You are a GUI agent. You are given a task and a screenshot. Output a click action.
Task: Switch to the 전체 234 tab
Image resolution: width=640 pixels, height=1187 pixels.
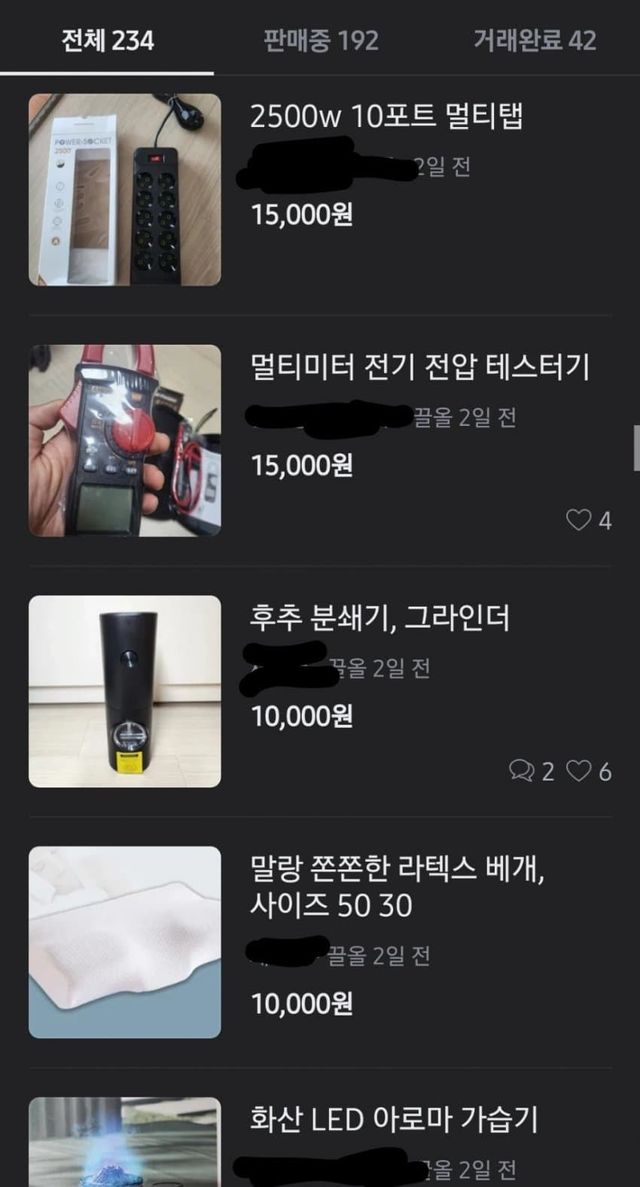(x=107, y=40)
